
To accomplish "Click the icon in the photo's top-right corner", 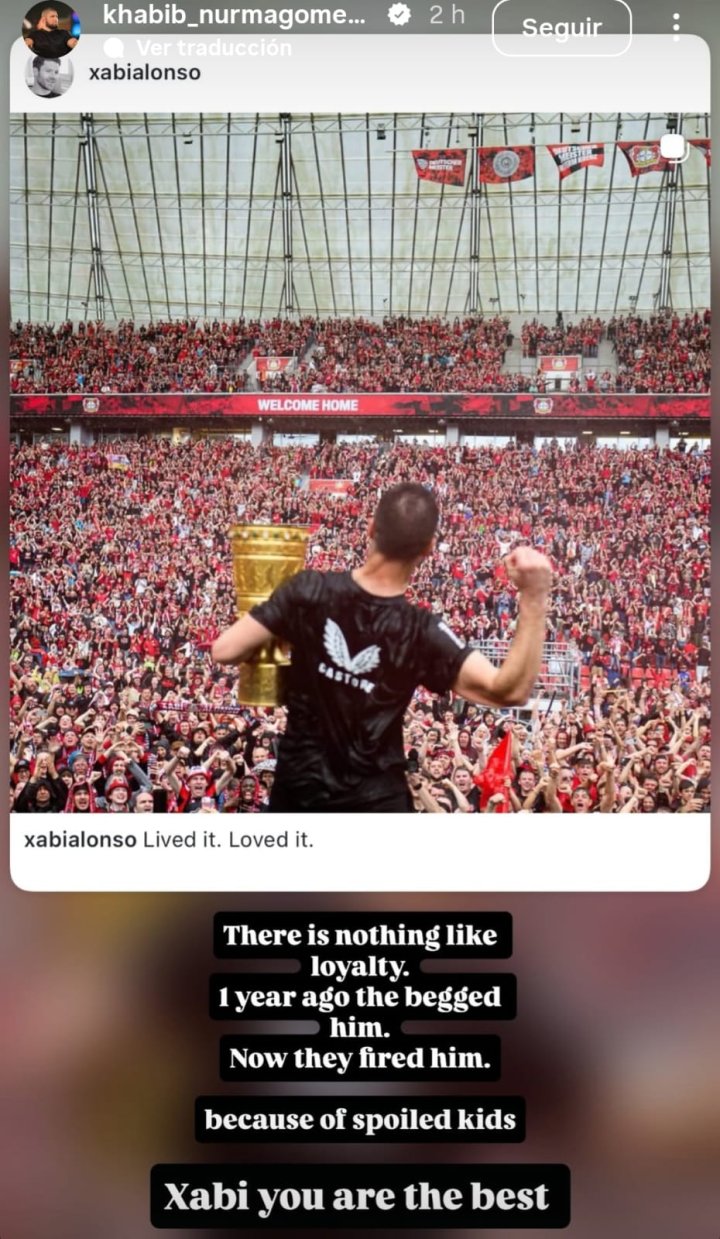I will coord(672,145).
